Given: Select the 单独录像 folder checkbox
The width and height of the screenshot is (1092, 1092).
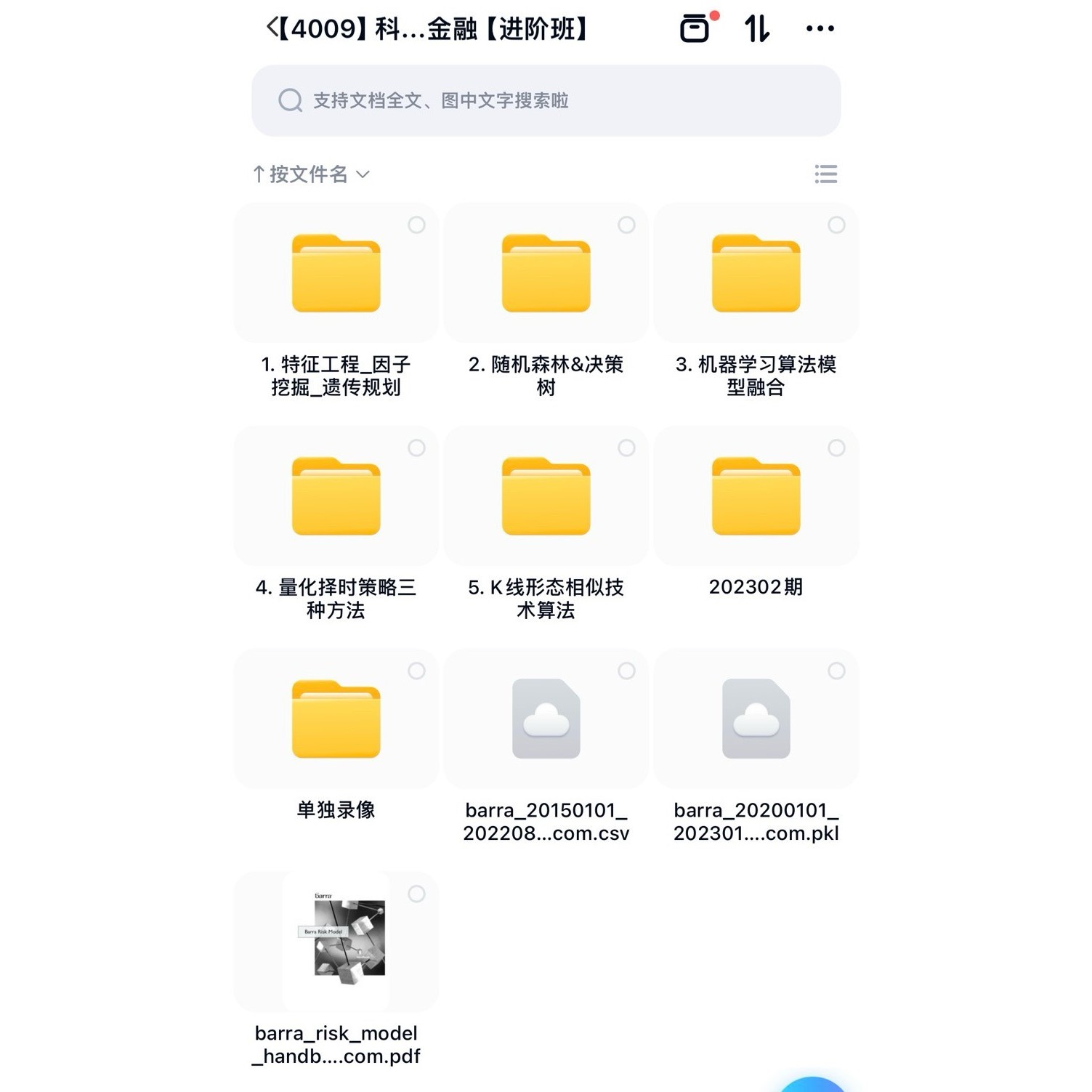Looking at the screenshot, I should click(416, 671).
